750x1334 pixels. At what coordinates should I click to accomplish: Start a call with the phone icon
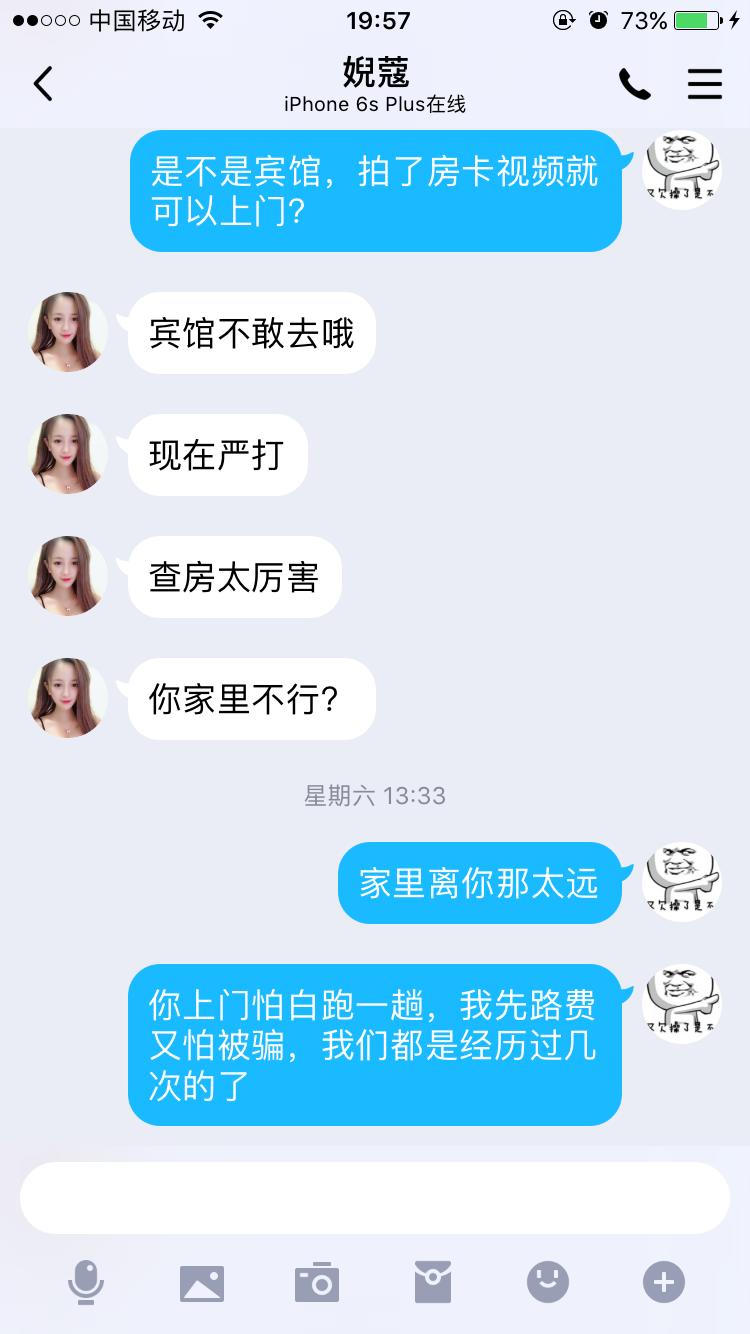click(634, 85)
